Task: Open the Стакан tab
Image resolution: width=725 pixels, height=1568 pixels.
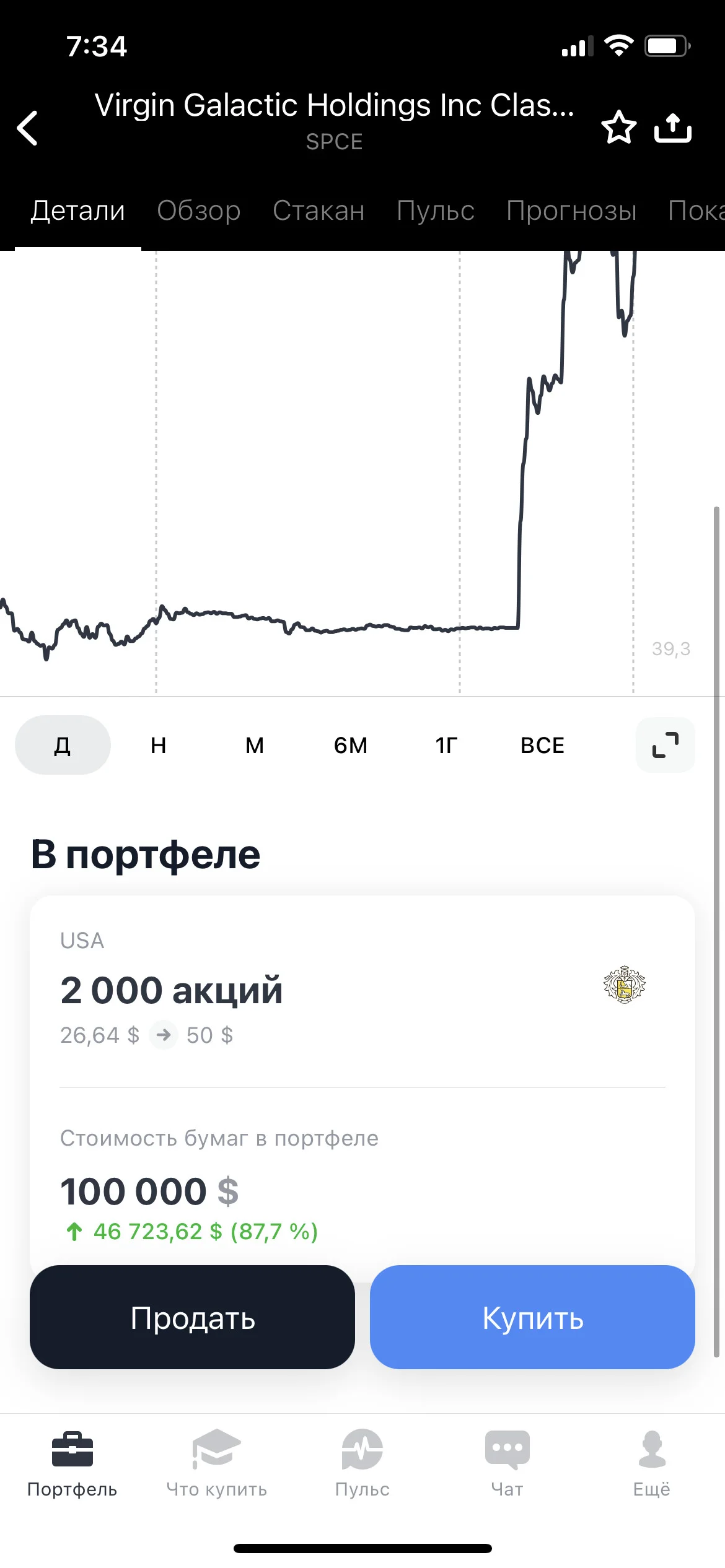Action: (x=319, y=211)
